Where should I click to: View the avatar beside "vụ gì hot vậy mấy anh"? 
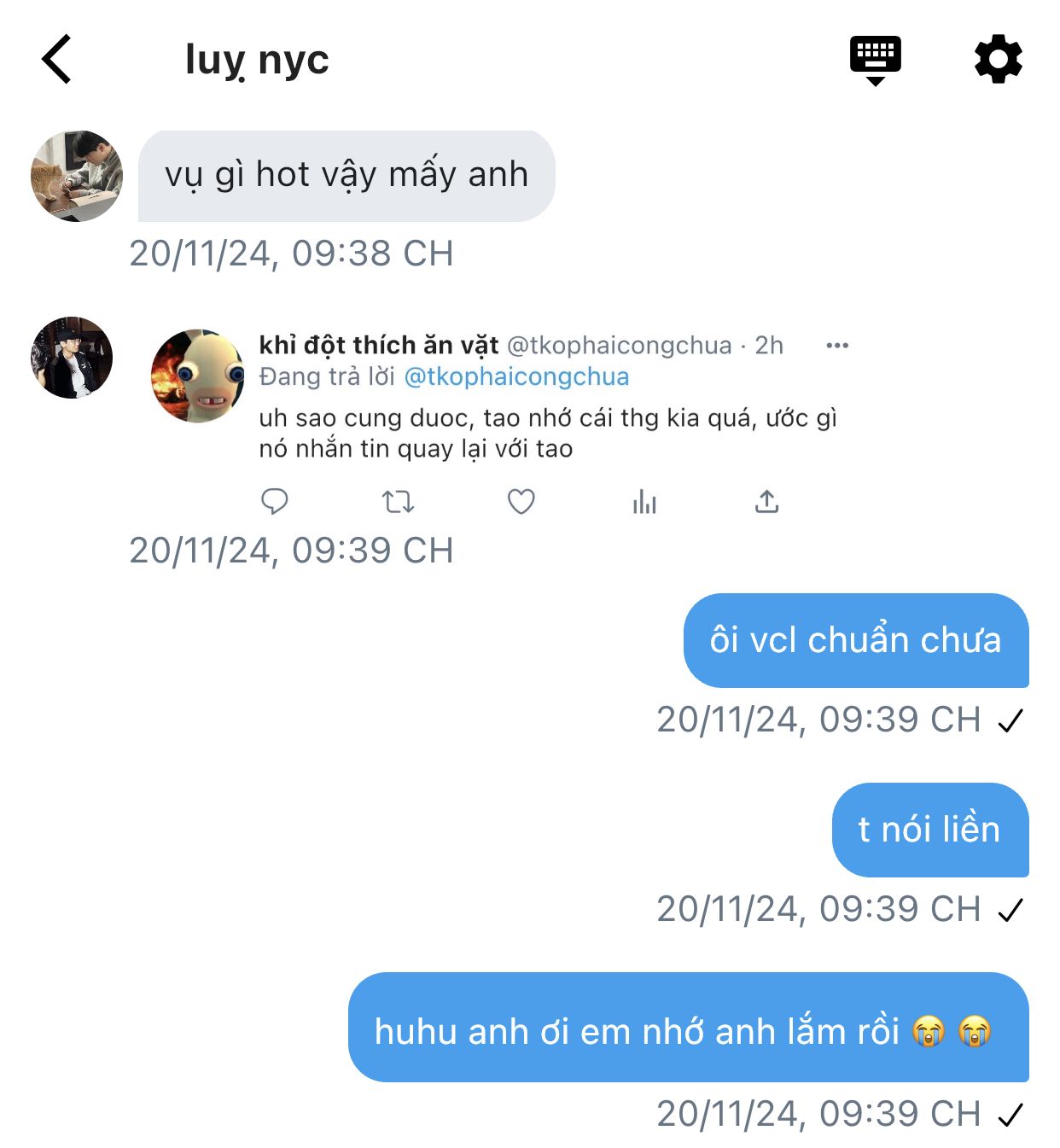point(77,176)
